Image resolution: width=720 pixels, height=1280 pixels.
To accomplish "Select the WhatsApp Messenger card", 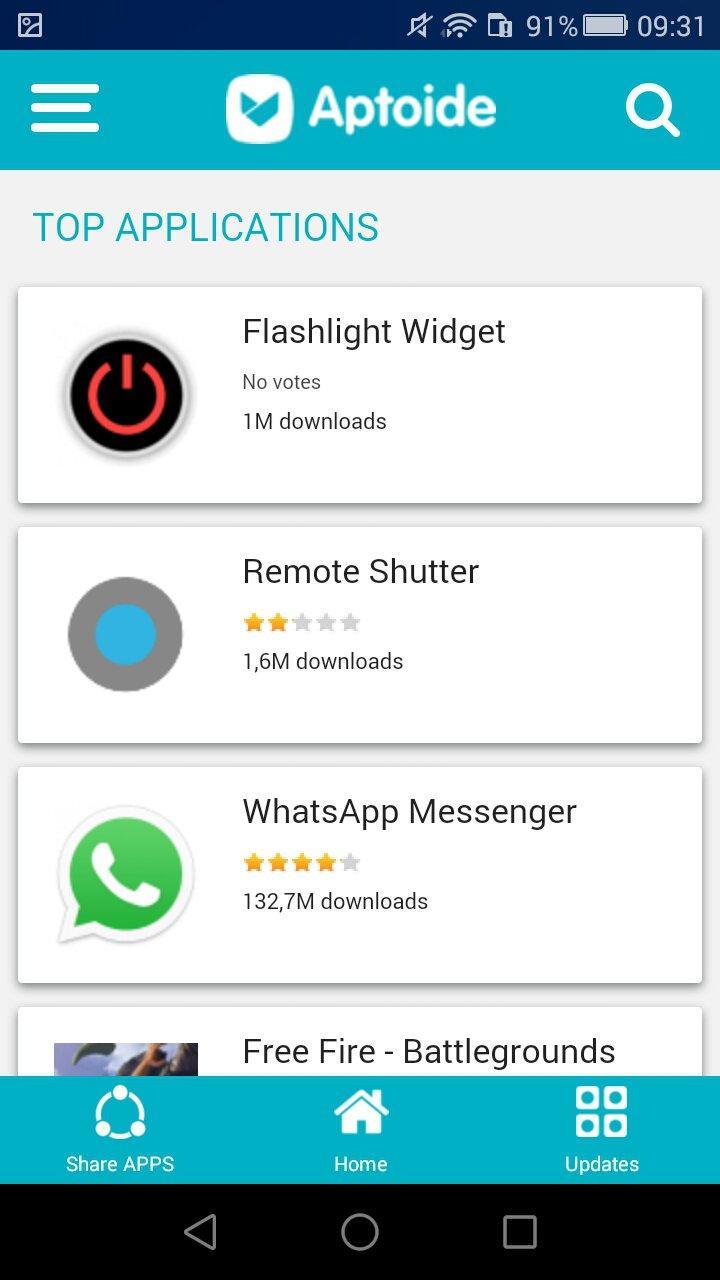I will [360, 875].
